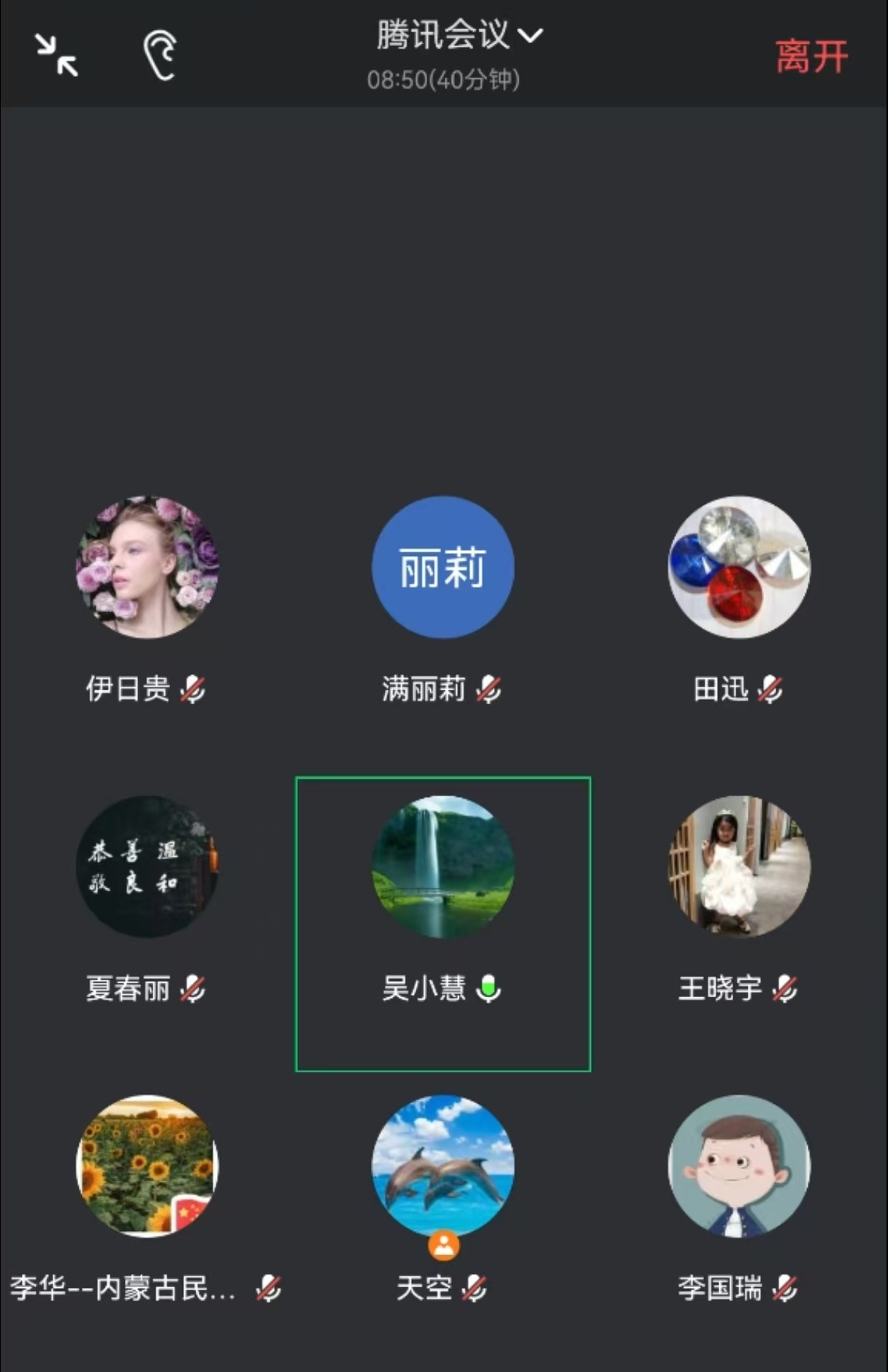The image size is (888, 1372).
Task: Select participant 伊日贵
Action: tap(148, 568)
